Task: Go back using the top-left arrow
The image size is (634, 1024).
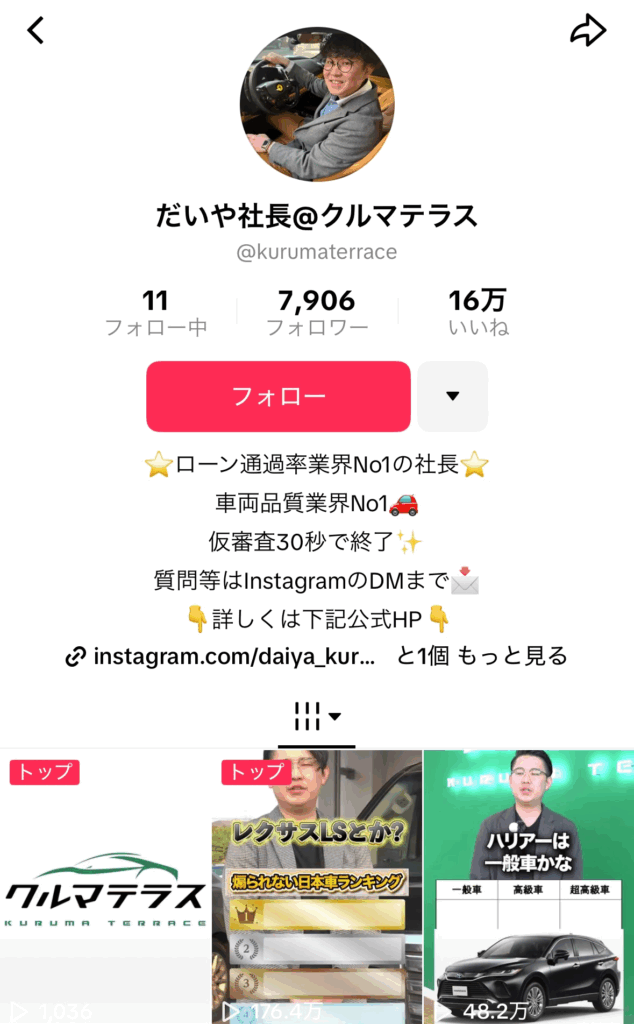Action: [x=36, y=31]
